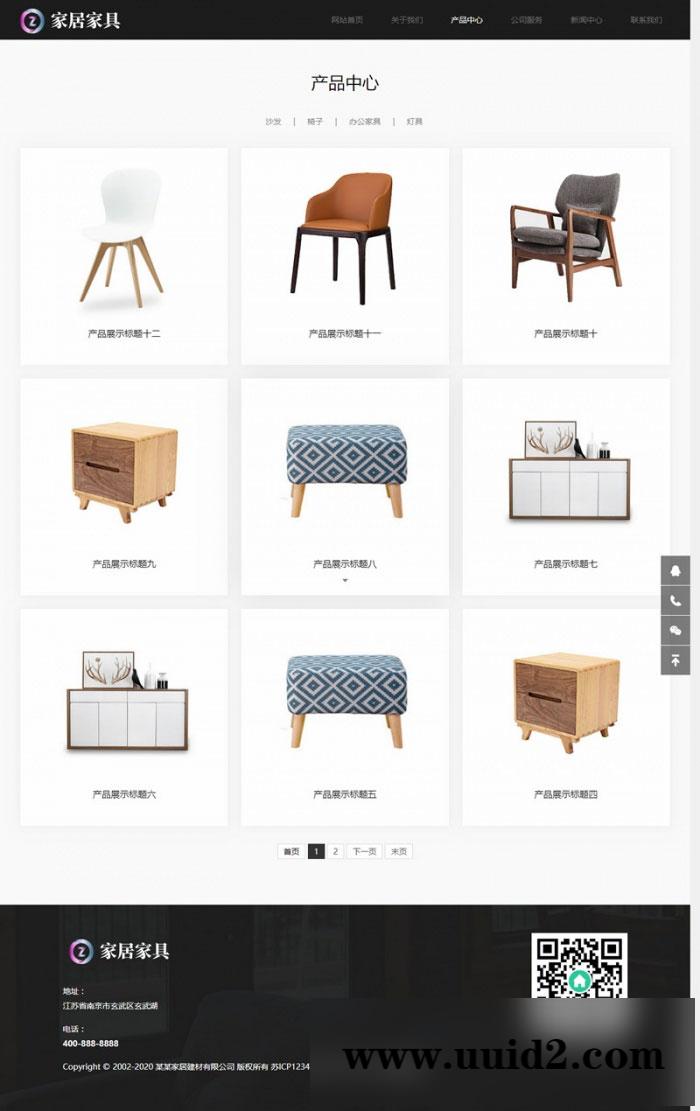
Task: Open the armchair card 产品展示标题十
Action: pyautogui.click(x=566, y=256)
